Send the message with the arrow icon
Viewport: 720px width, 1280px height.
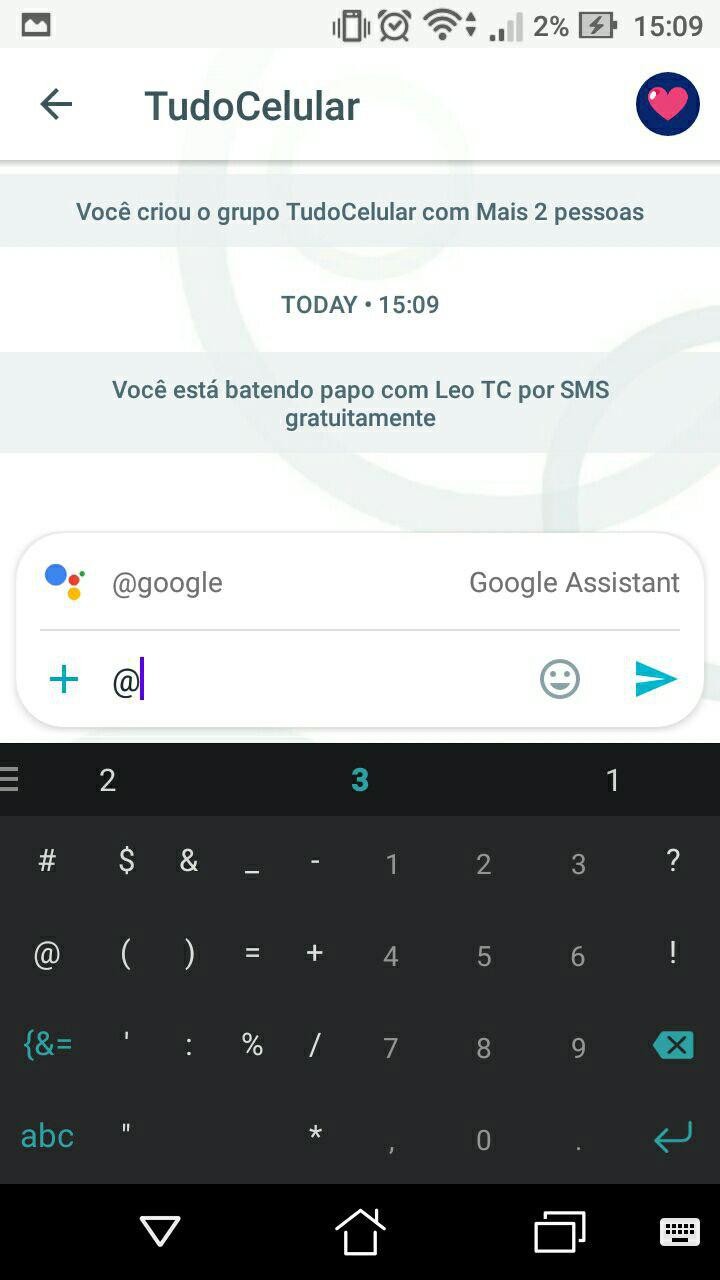click(656, 680)
